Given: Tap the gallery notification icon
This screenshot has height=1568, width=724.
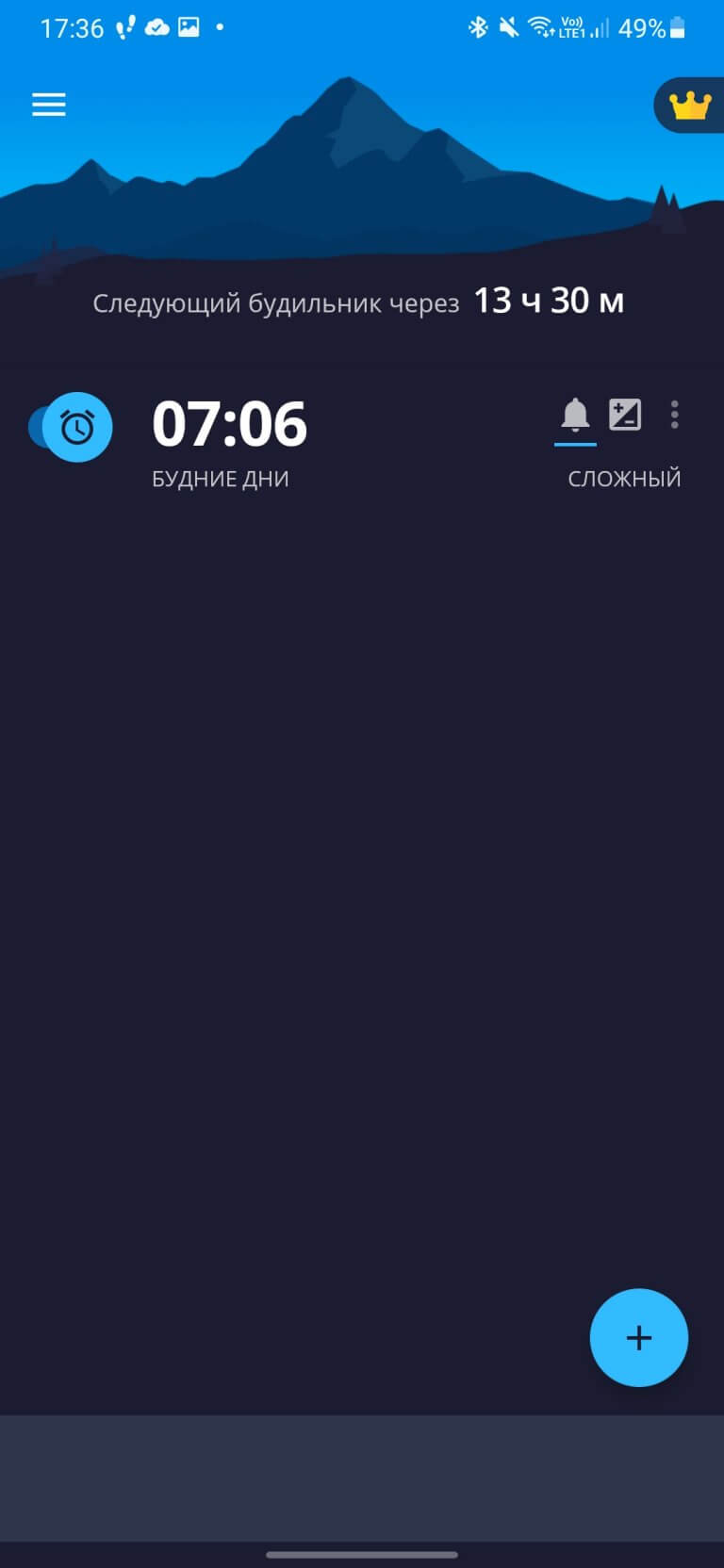Looking at the screenshot, I should (188, 26).
